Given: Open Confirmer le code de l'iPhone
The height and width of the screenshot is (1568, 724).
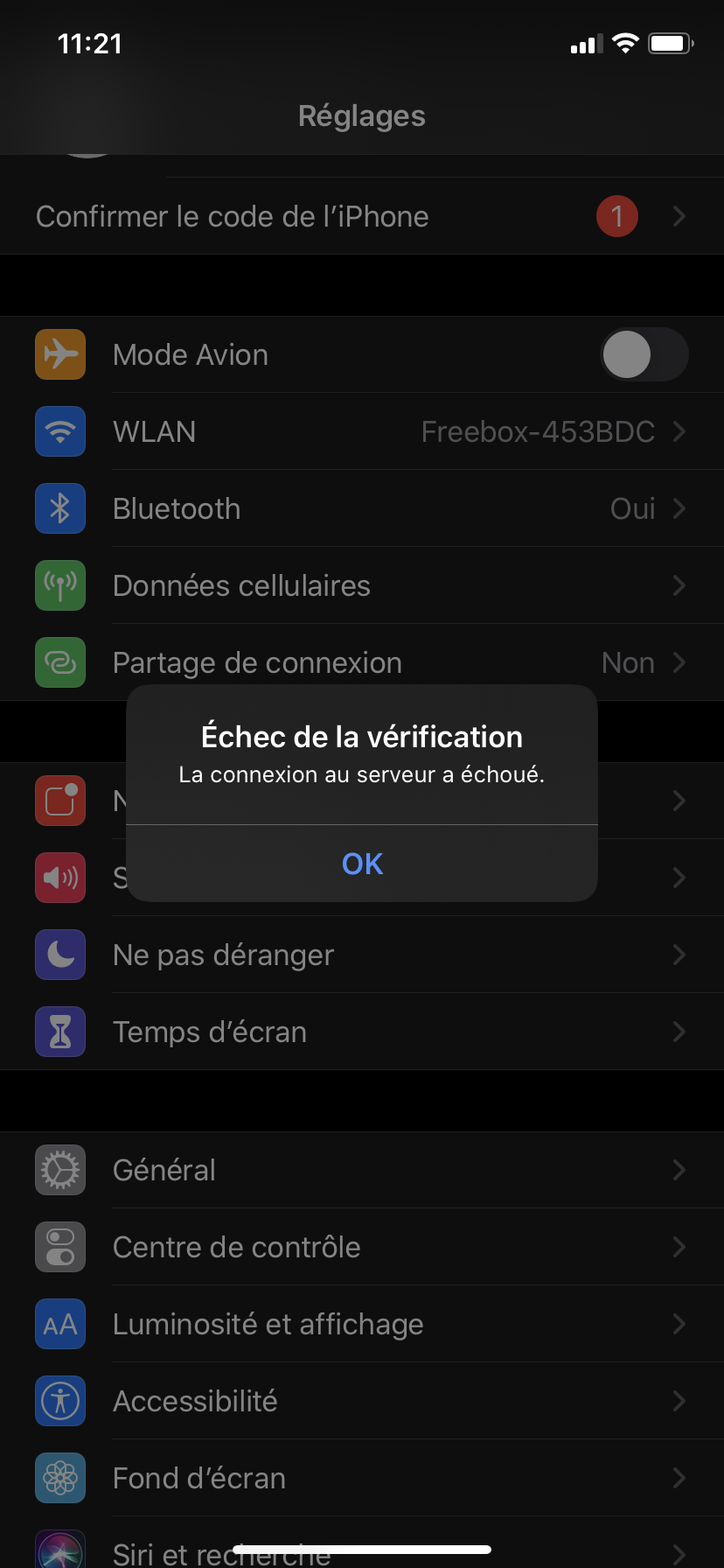Looking at the screenshot, I should 362,216.
